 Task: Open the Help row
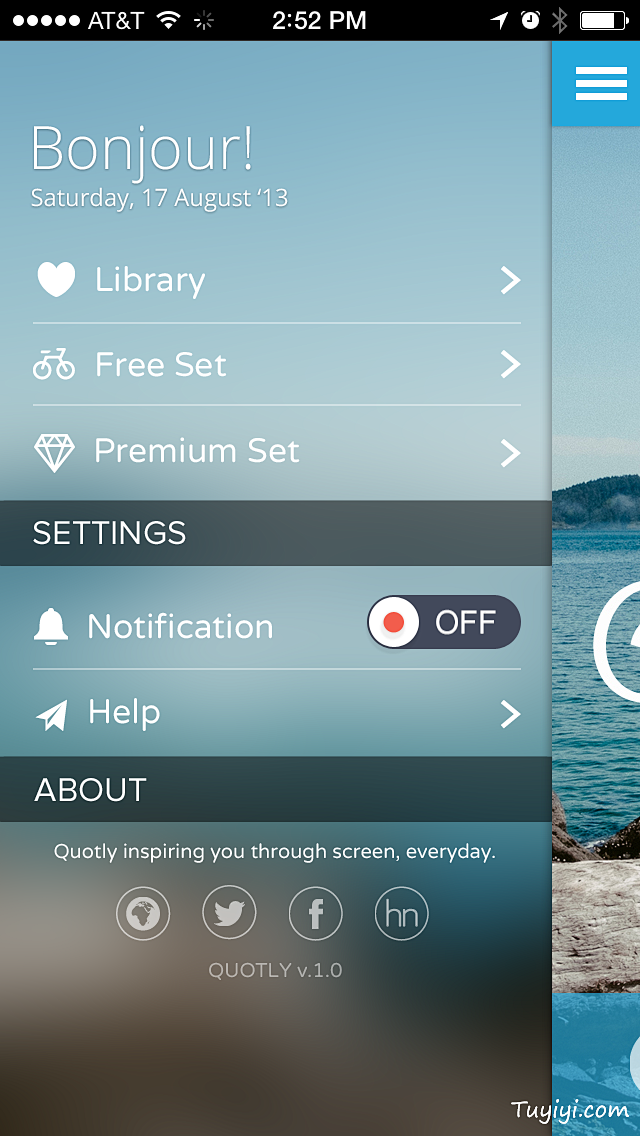click(276, 713)
